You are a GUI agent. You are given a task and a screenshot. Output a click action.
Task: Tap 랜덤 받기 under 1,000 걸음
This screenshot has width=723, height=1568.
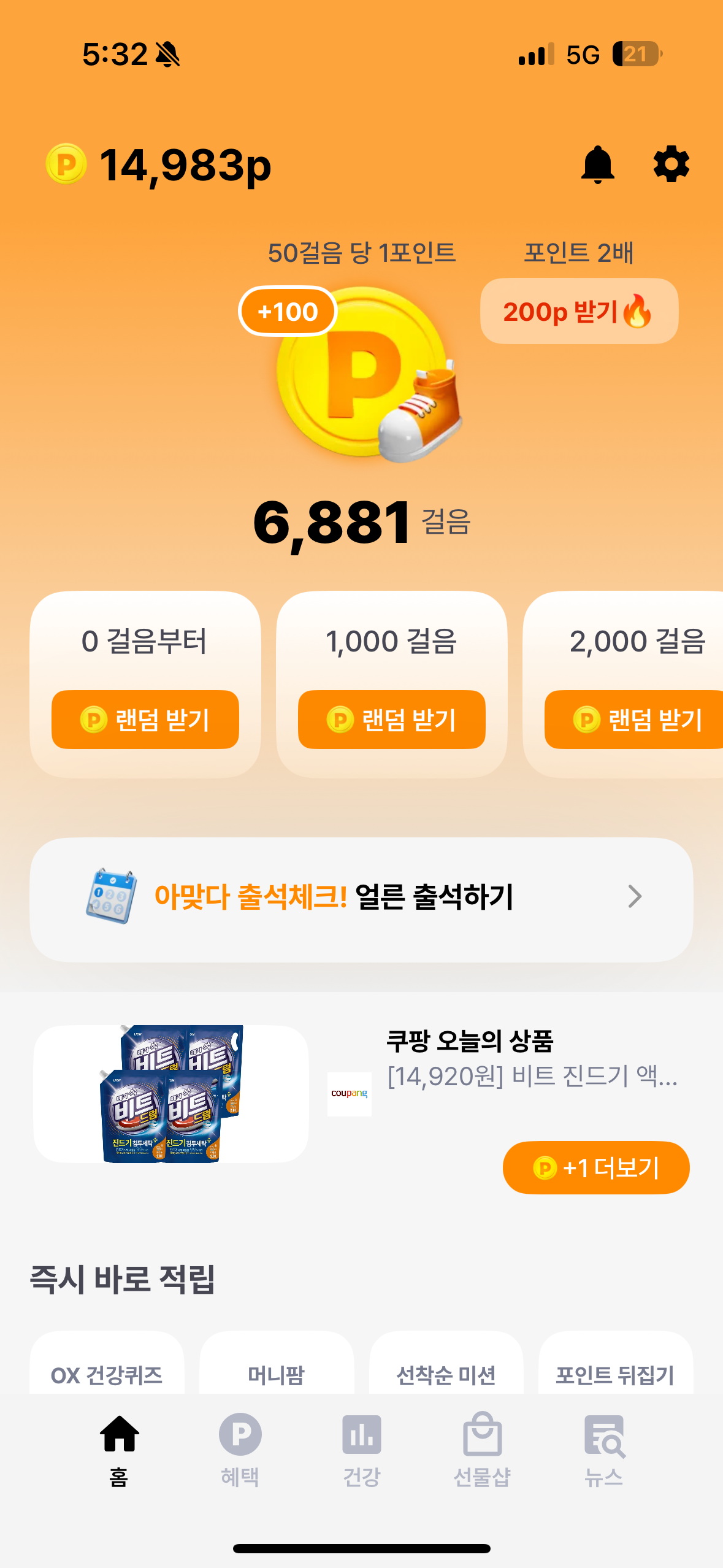click(392, 720)
